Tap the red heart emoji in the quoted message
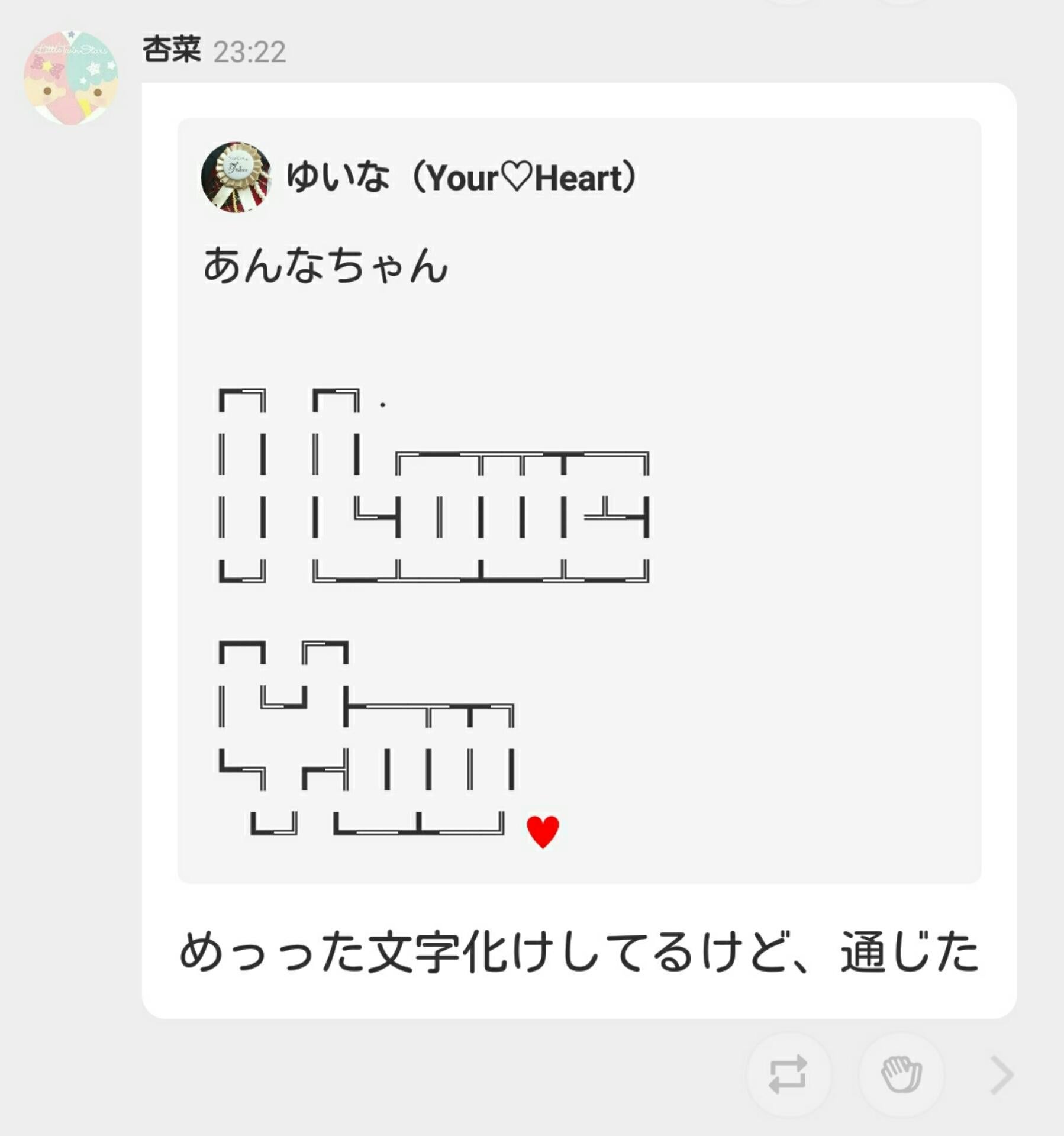 point(543,831)
